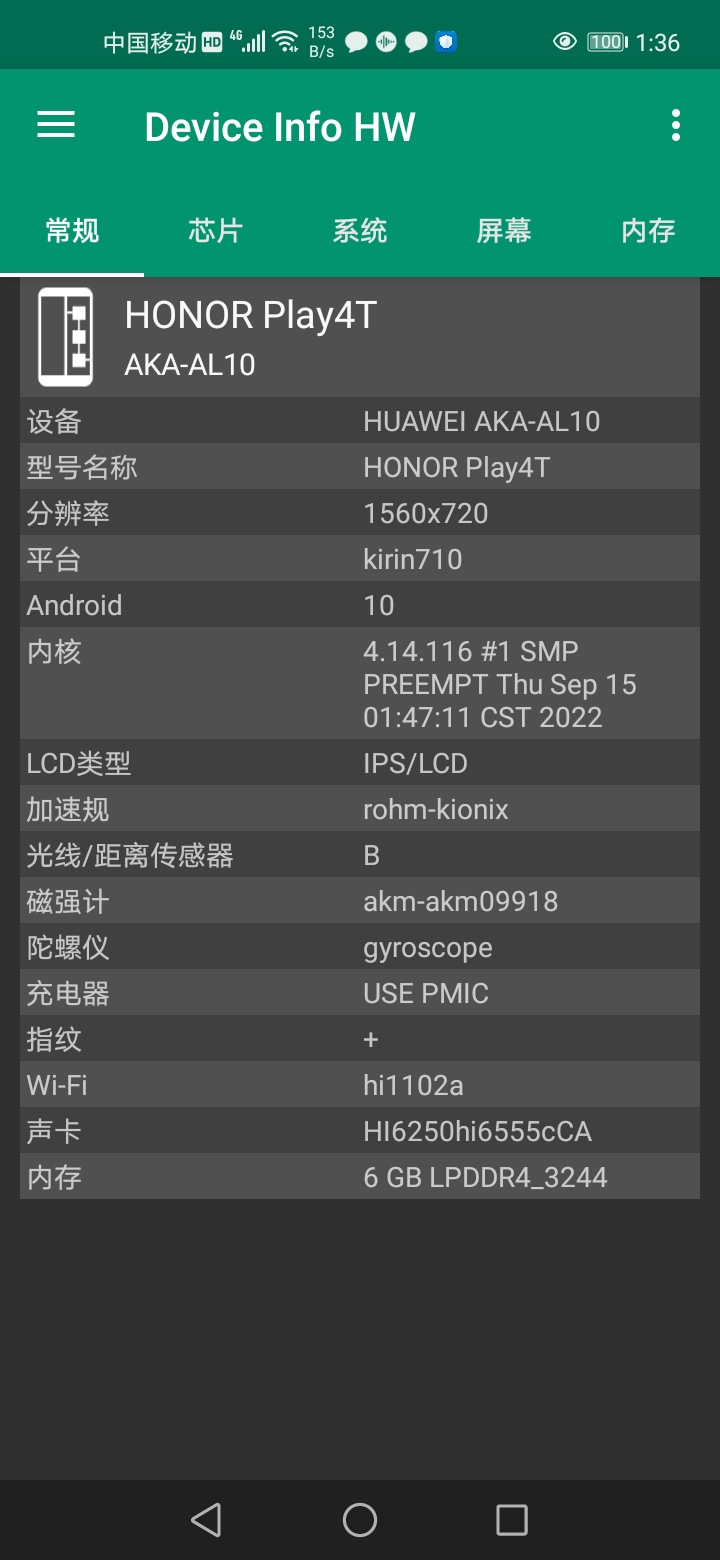Switch to the 芯片 tab
Image resolution: width=720 pixels, height=1560 pixels.
tap(214, 230)
